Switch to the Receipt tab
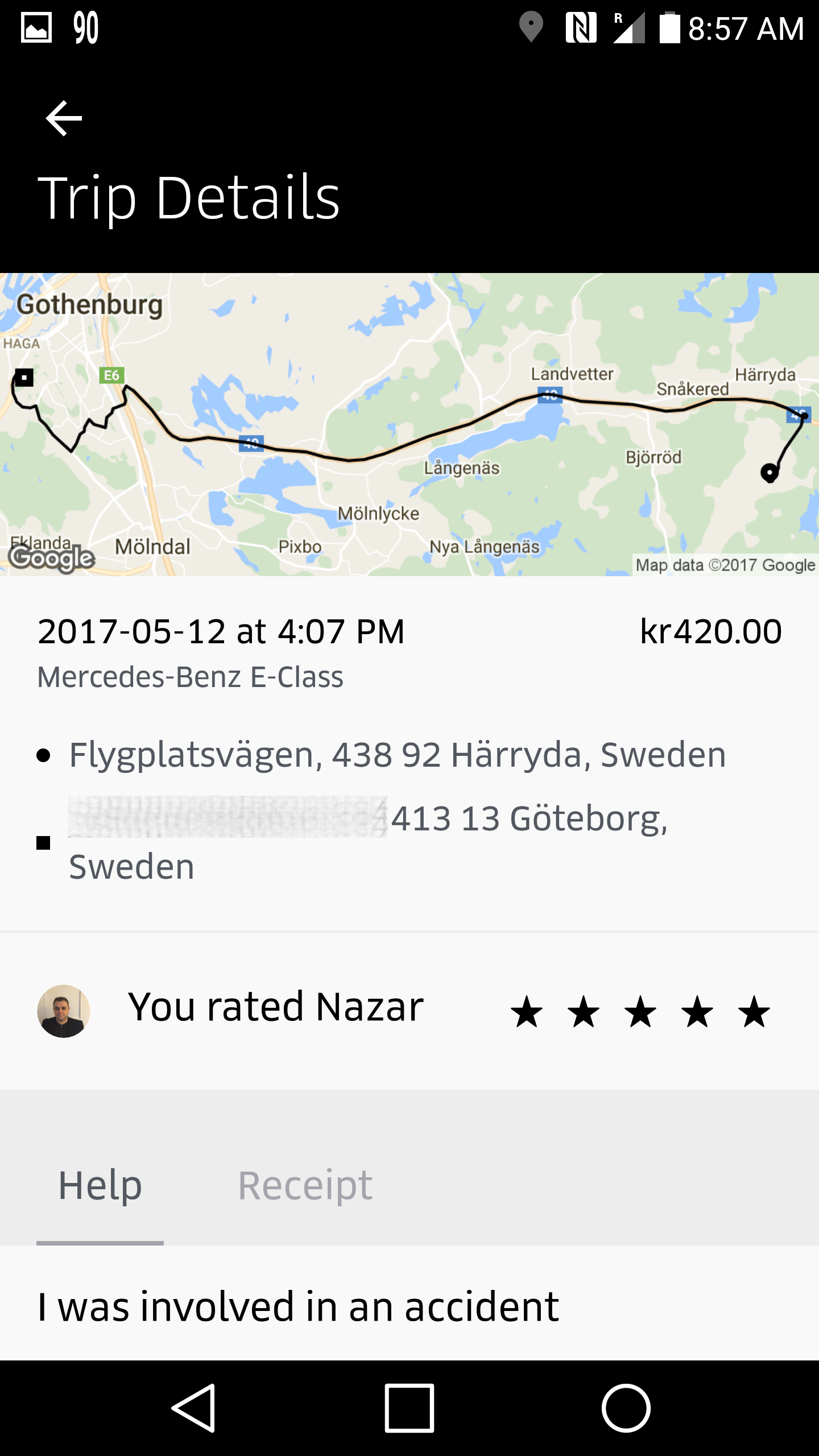 click(305, 1186)
